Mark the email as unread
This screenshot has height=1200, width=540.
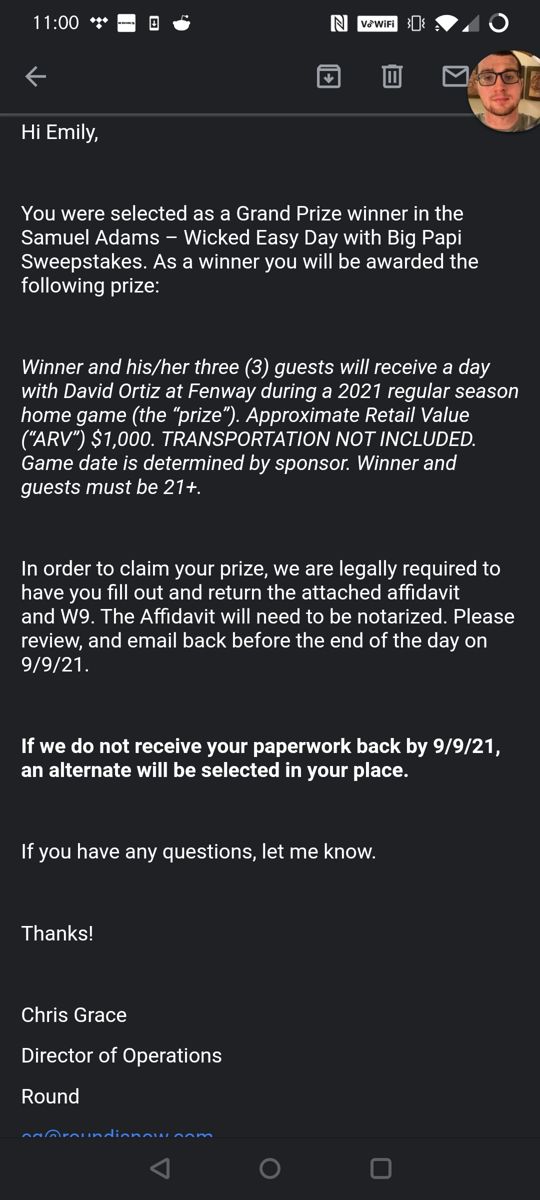(x=455, y=76)
